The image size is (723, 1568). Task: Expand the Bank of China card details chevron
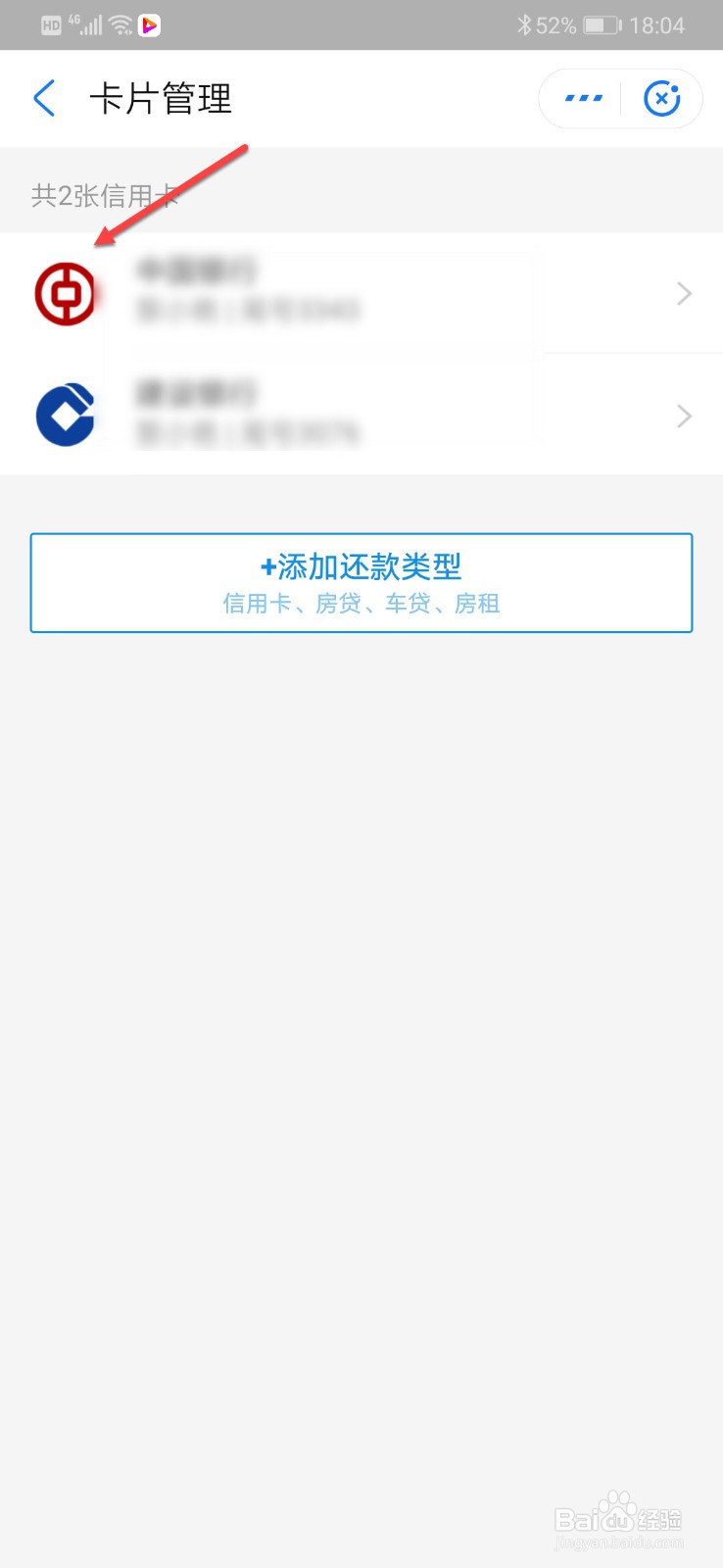pos(684,293)
